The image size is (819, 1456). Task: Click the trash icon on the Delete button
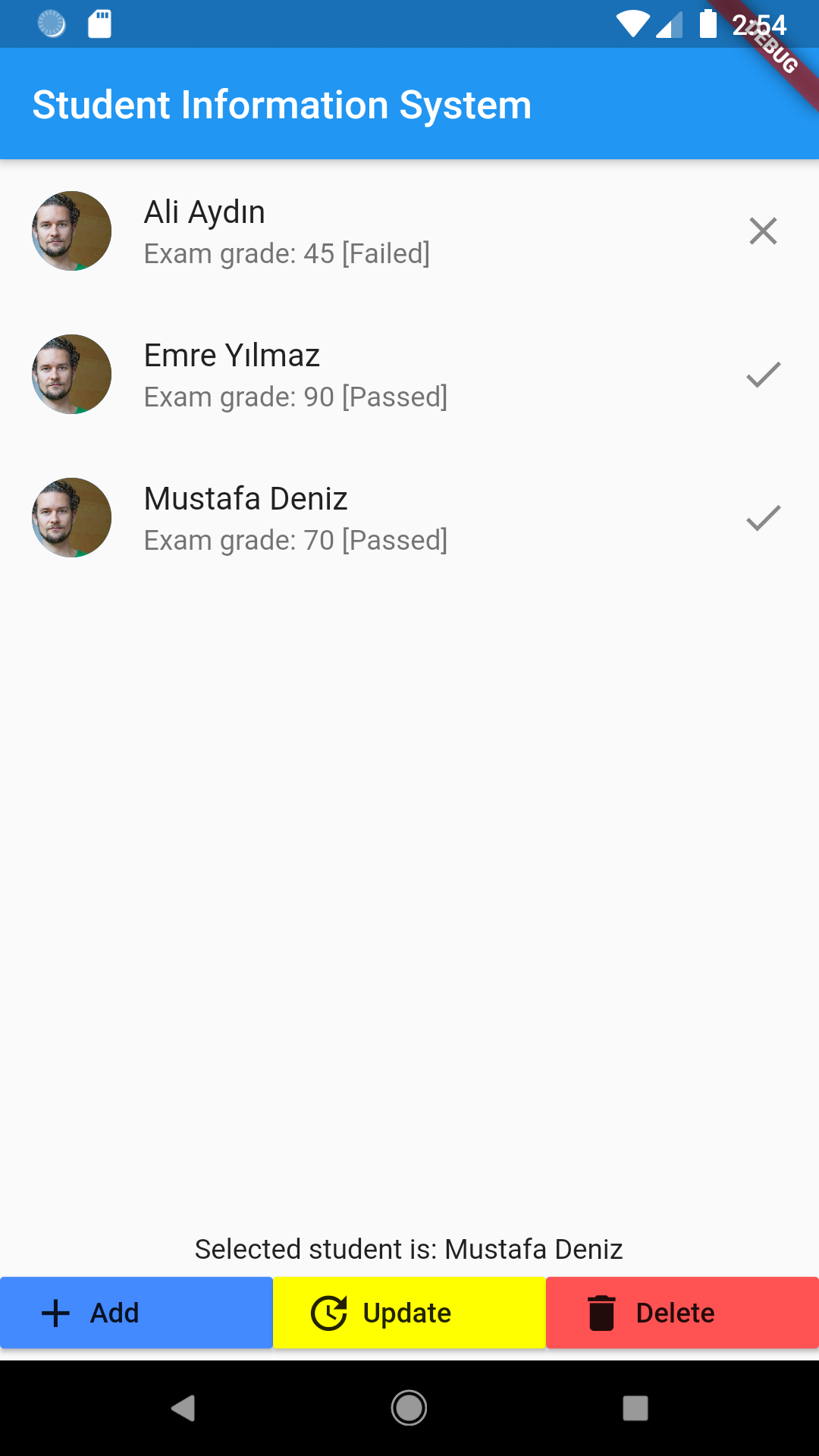click(601, 1313)
